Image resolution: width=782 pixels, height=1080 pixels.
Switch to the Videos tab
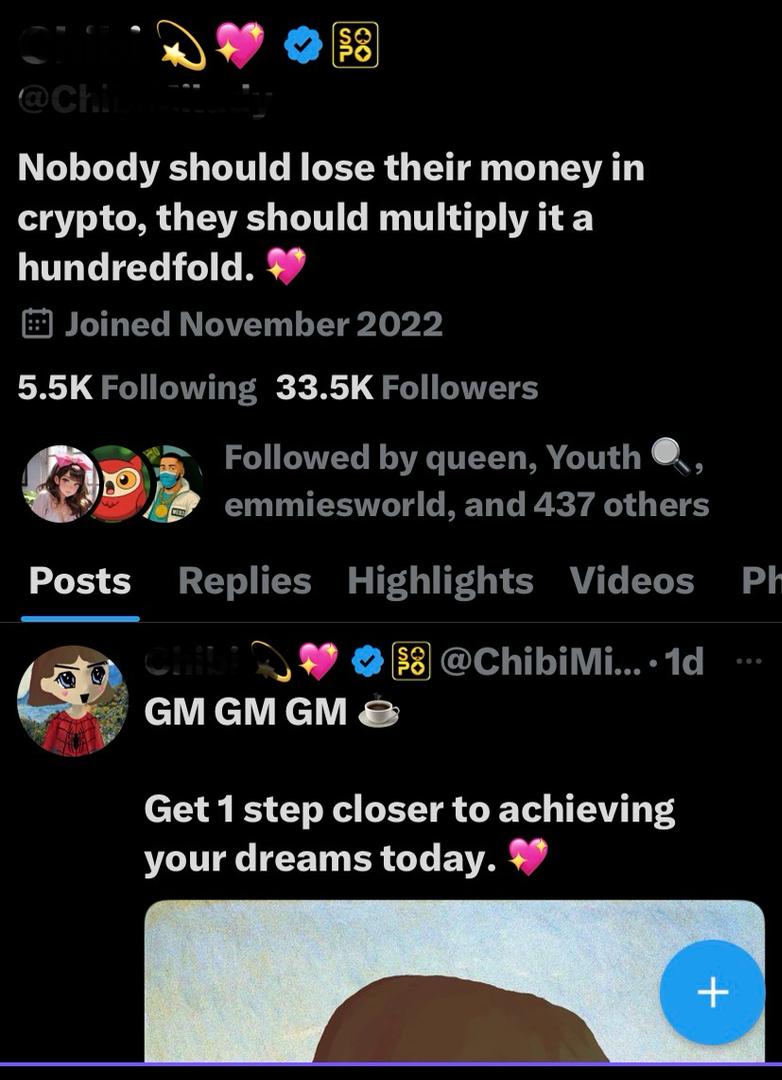pos(631,581)
